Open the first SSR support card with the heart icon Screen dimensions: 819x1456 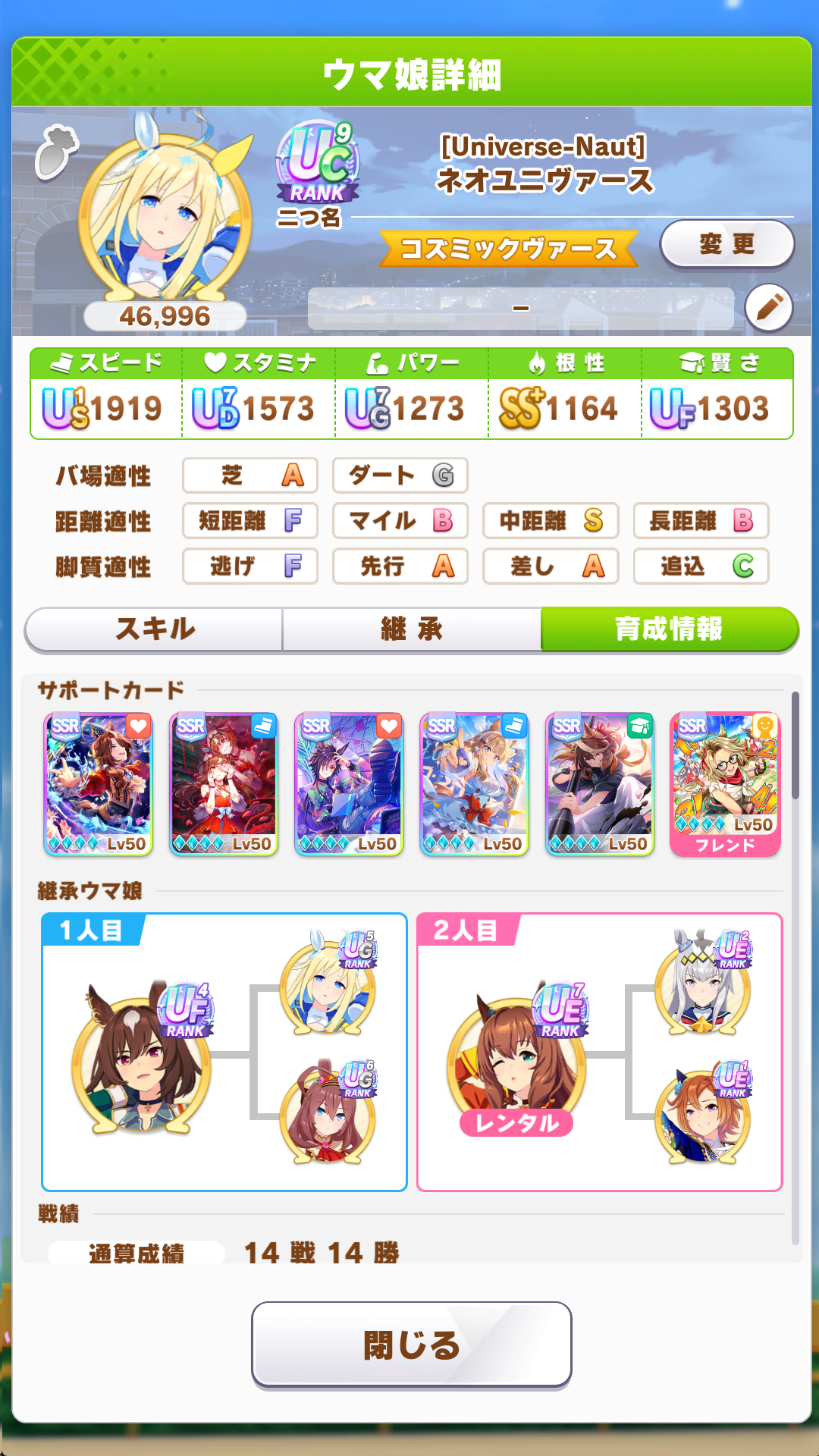[x=99, y=784]
